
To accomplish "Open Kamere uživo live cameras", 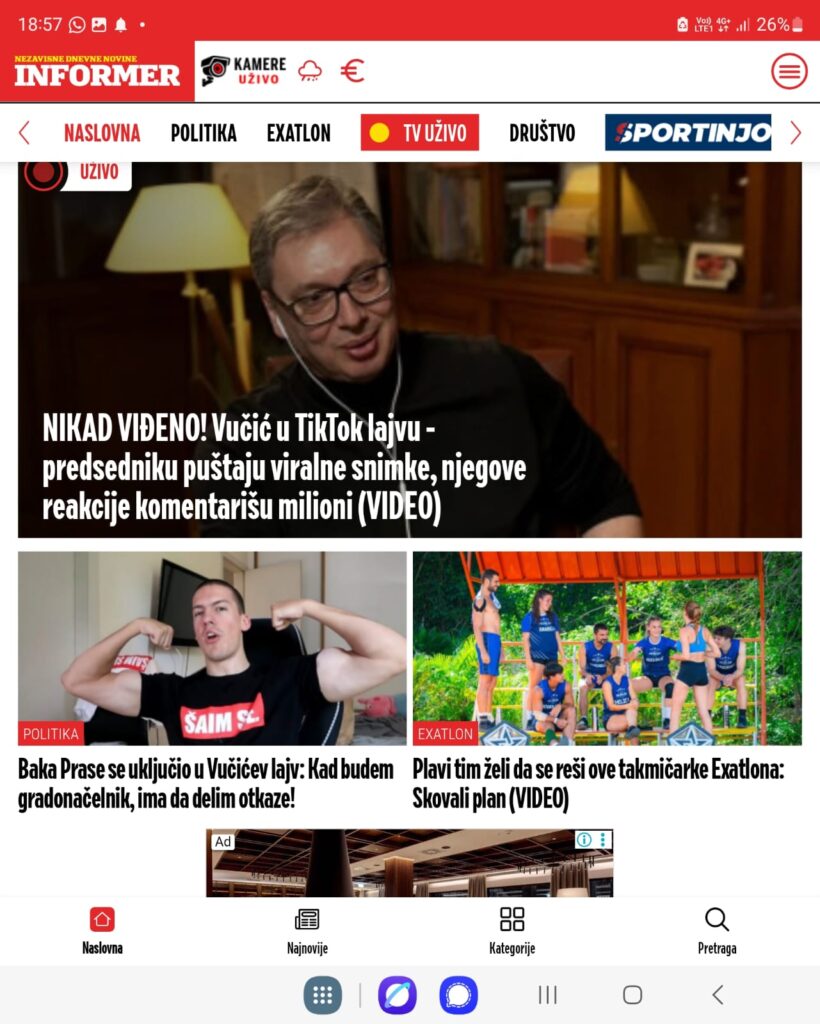I will coord(243,71).
